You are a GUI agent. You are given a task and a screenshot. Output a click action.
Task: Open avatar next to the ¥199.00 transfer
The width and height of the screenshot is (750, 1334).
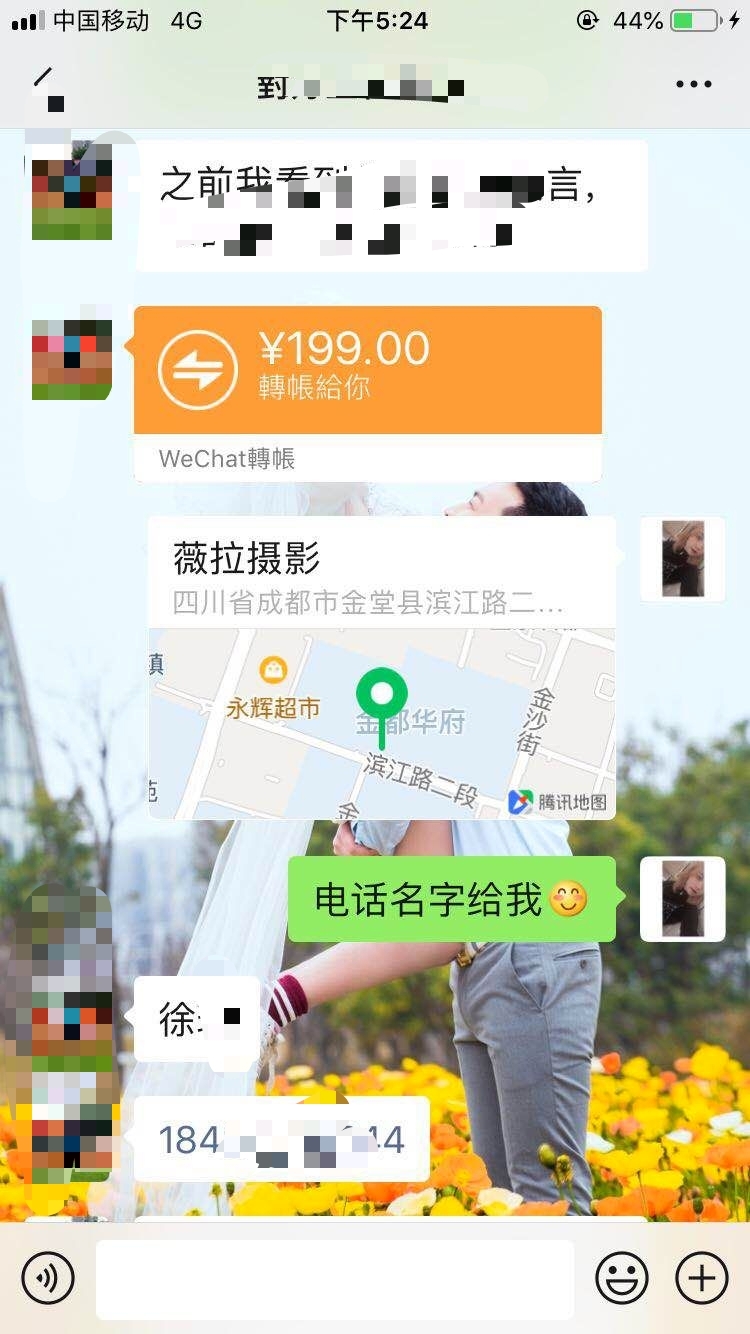click(x=72, y=360)
